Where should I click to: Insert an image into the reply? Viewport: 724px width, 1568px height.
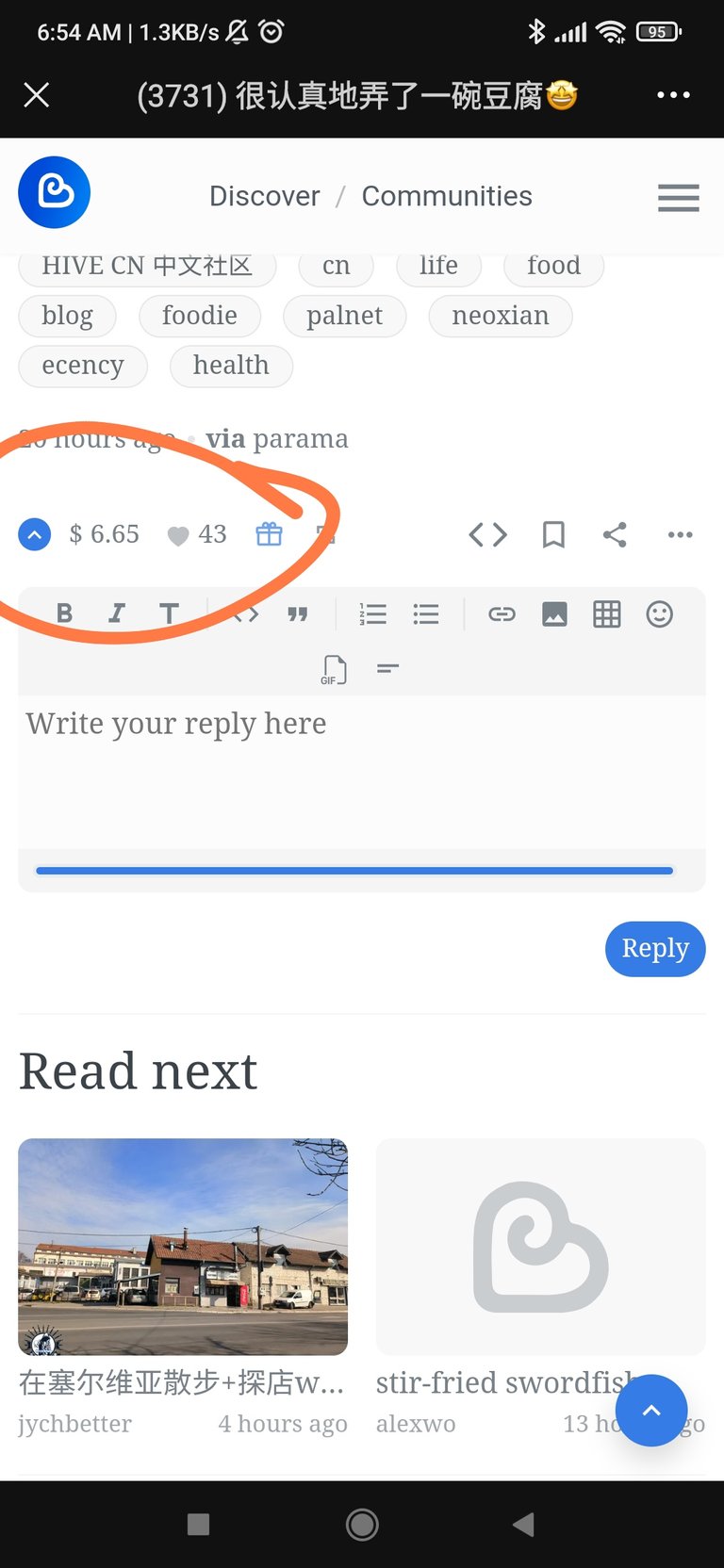click(554, 614)
